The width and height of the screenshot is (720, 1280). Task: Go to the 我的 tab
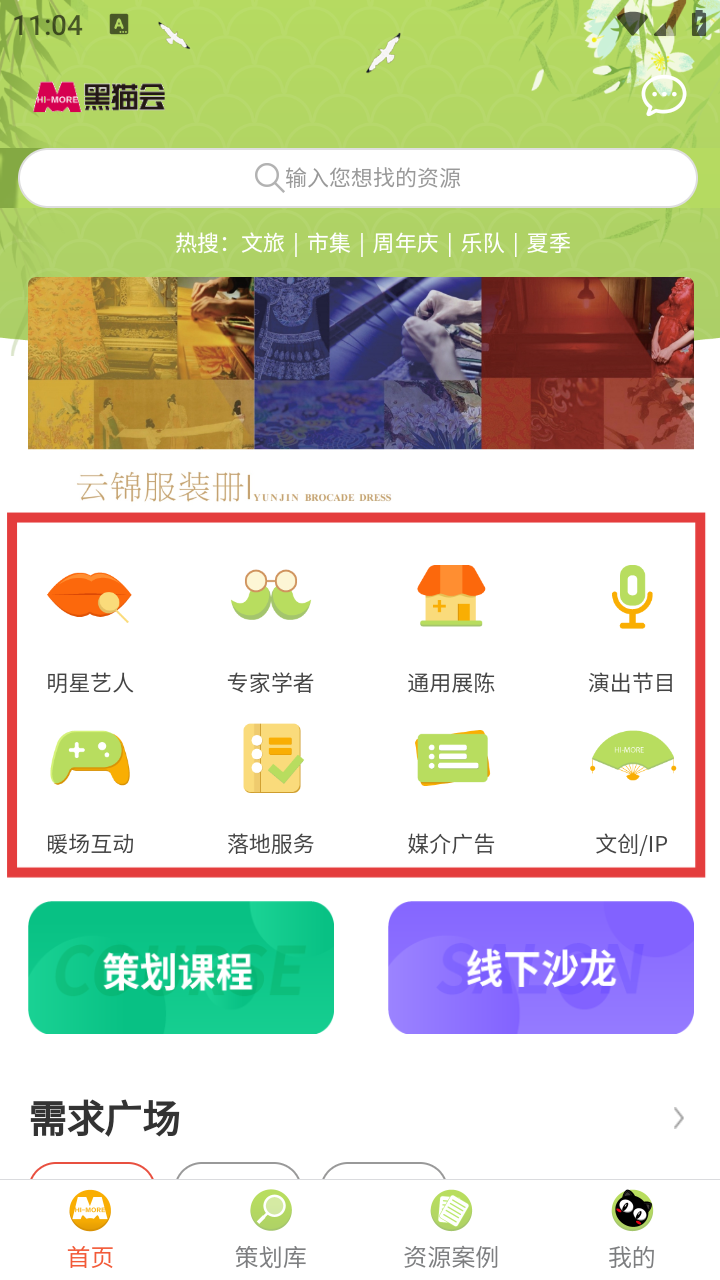pyautogui.click(x=631, y=1230)
